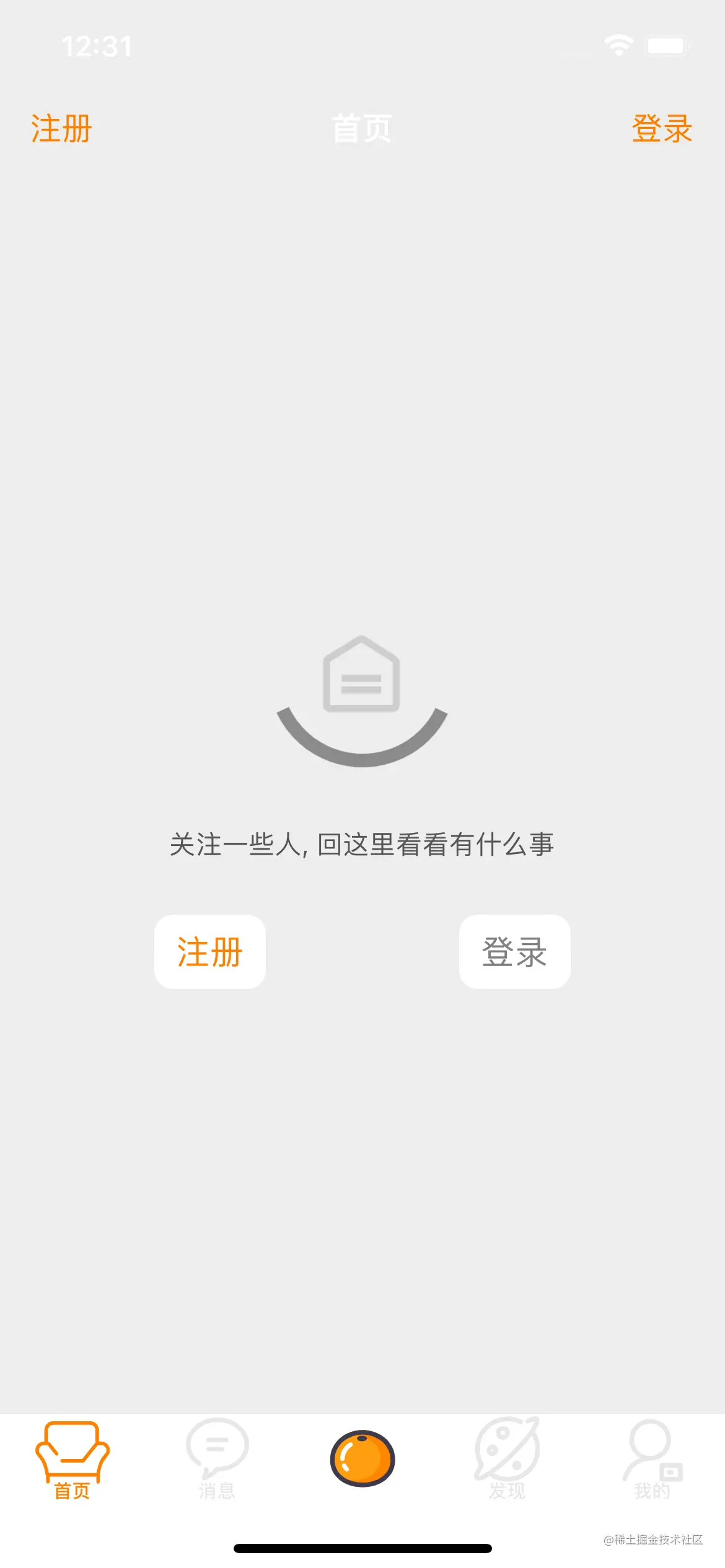Switch to the 消息 tab
Viewport: 725px width, 1568px height.
coord(217,1460)
